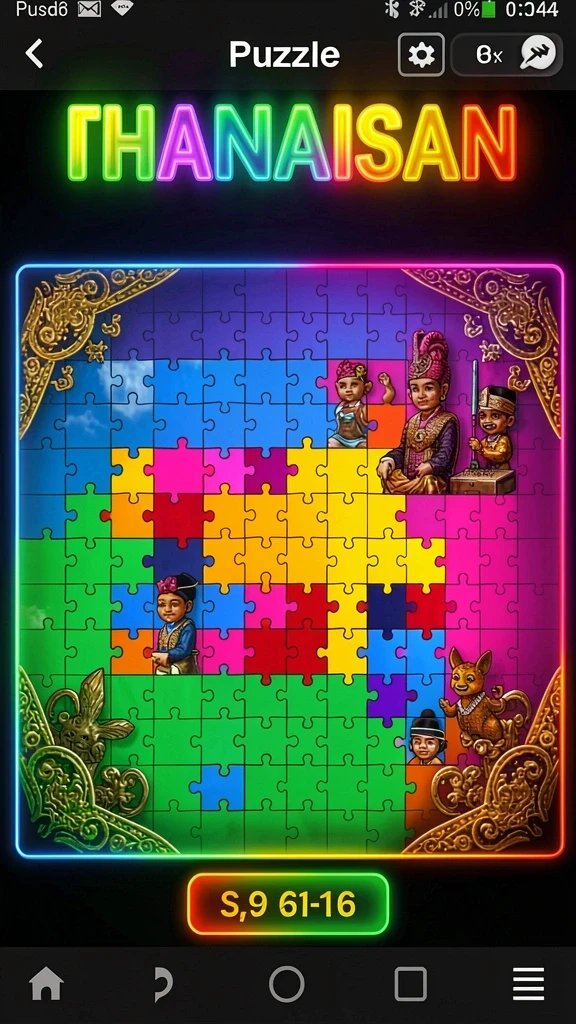The width and height of the screenshot is (576, 1024).
Task: Open the menu with three lines
Action: click(529, 984)
